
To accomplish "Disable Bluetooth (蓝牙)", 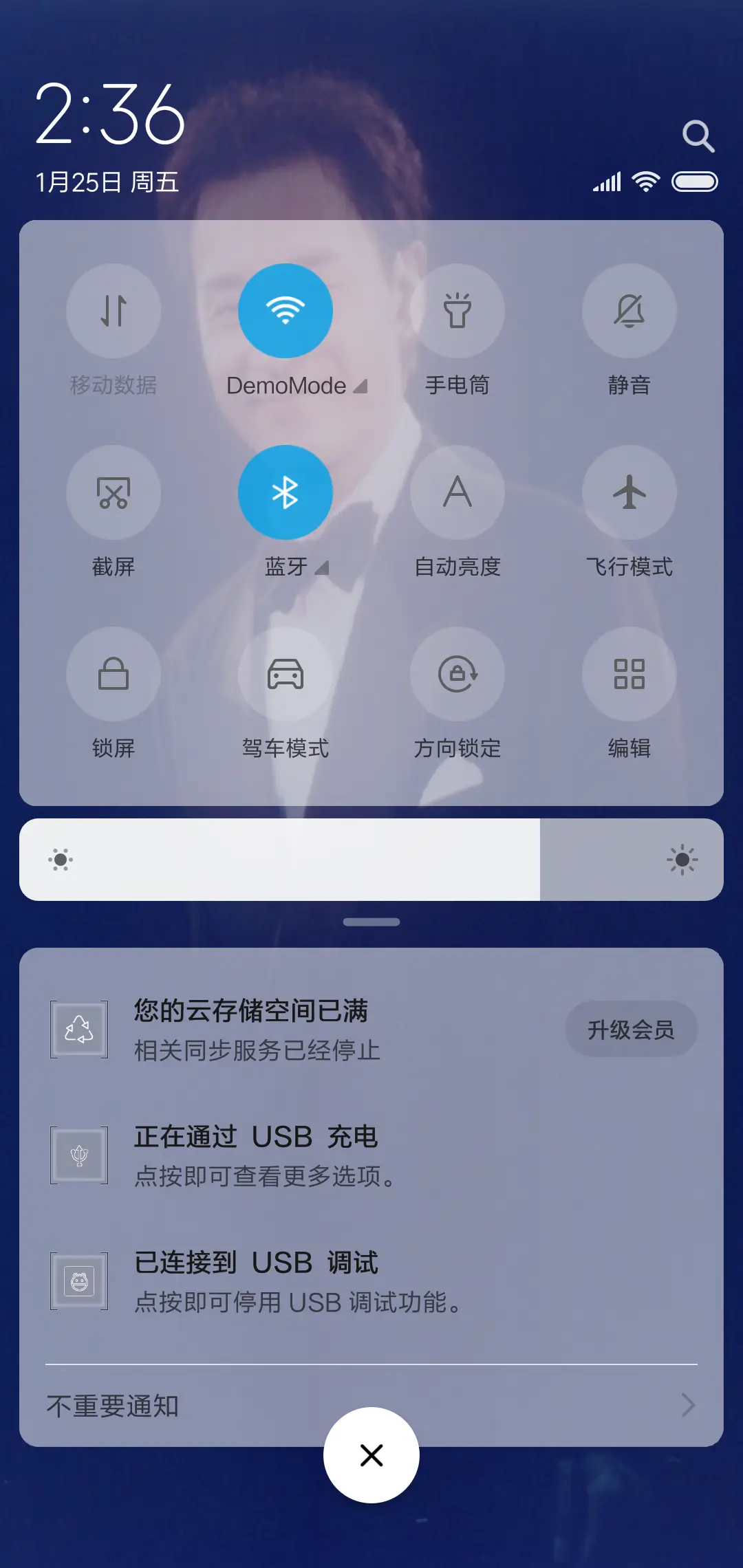I will [286, 492].
